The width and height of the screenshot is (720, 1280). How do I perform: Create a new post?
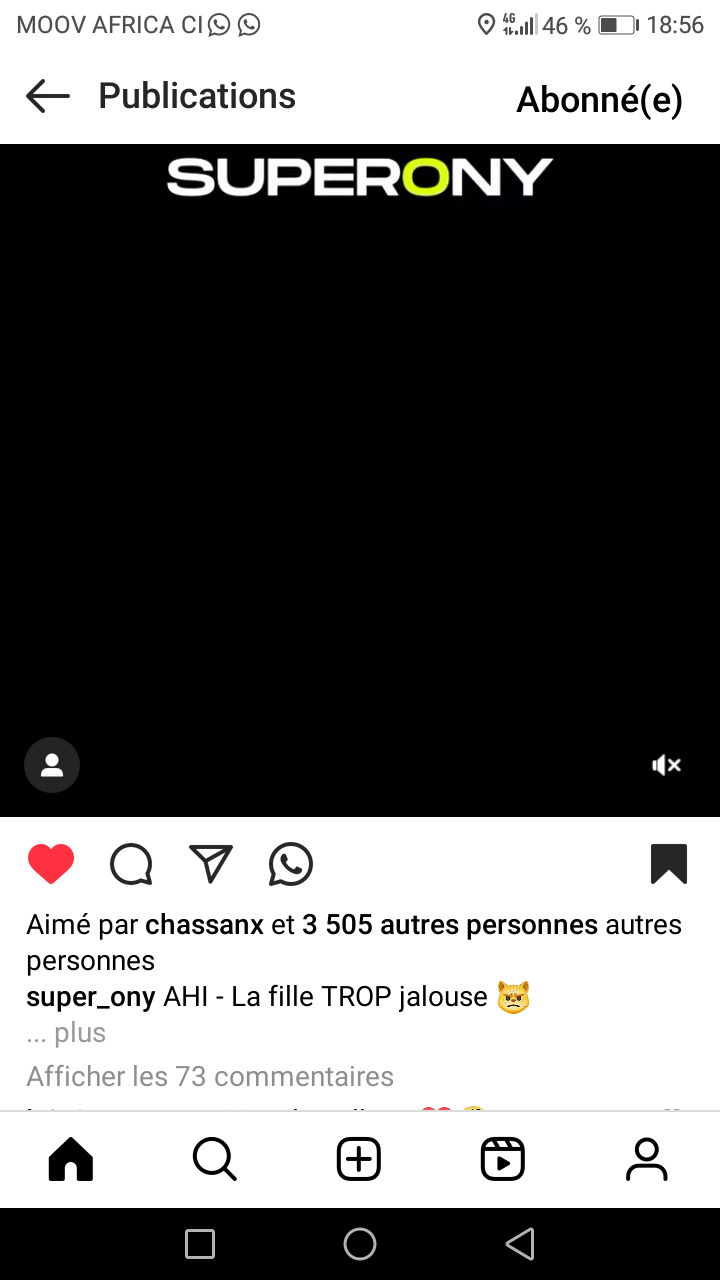coord(359,1160)
